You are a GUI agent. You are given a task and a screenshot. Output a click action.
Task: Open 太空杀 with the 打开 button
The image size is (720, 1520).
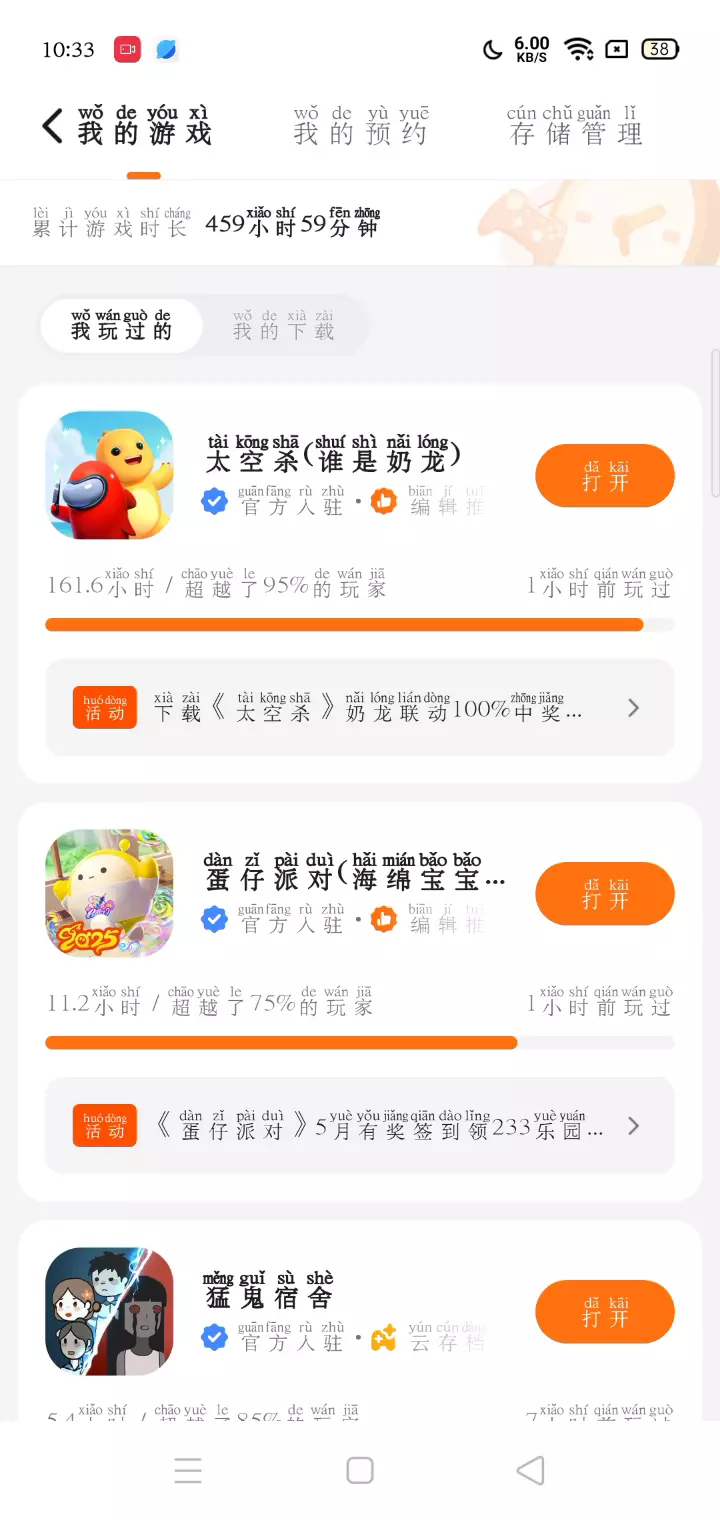coord(605,476)
